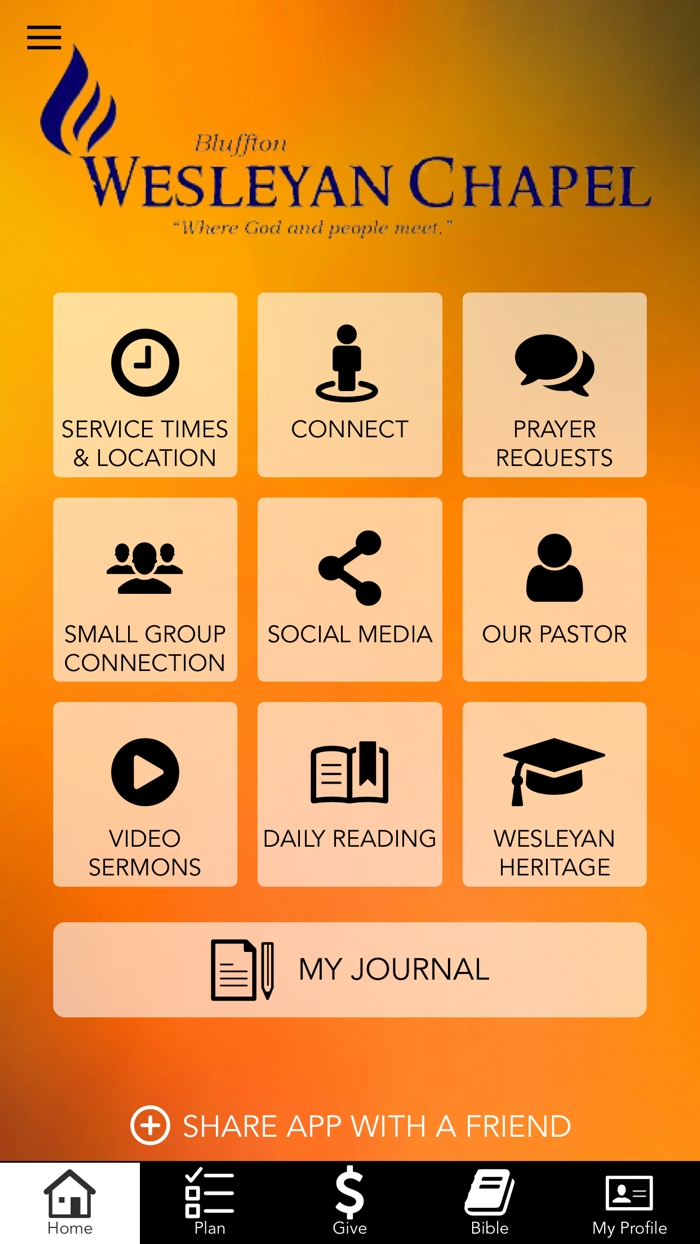700x1244 pixels.
Task: Go to the Home tab
Action: coord(70,1203)
